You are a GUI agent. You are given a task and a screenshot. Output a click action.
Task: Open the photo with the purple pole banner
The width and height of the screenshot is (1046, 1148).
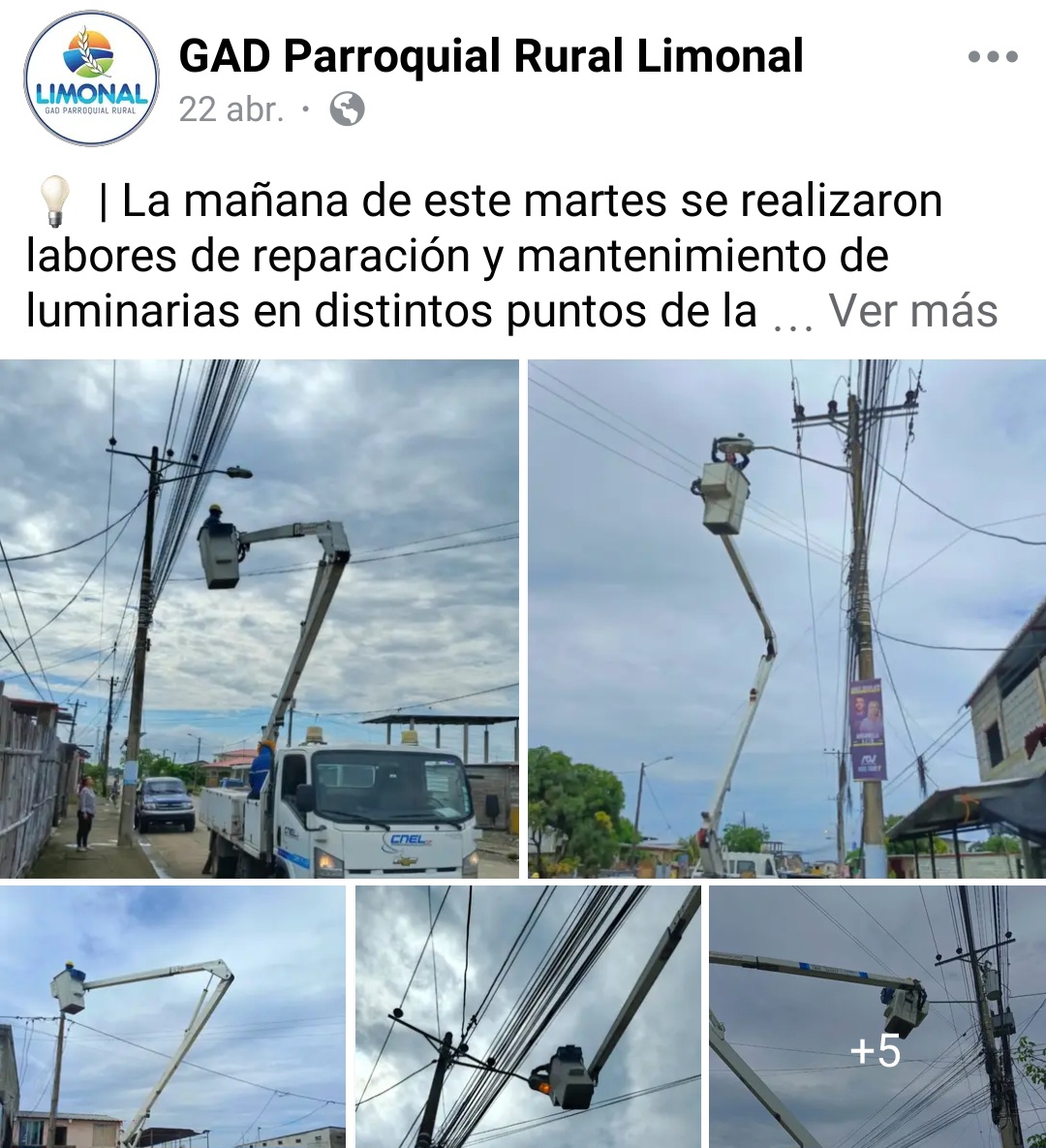pyautogui.click(x=786, y=618)
